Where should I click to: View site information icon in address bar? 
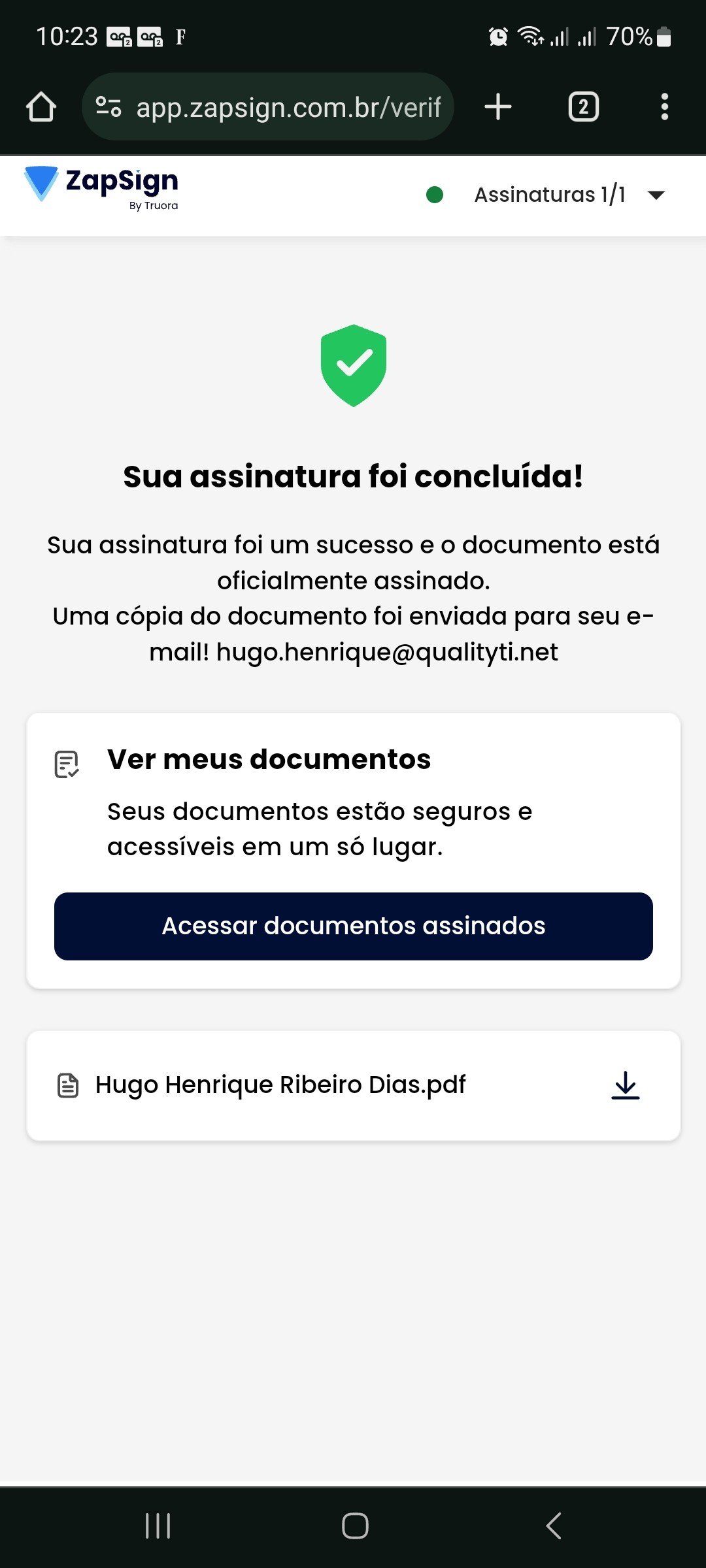click(109, 106)
